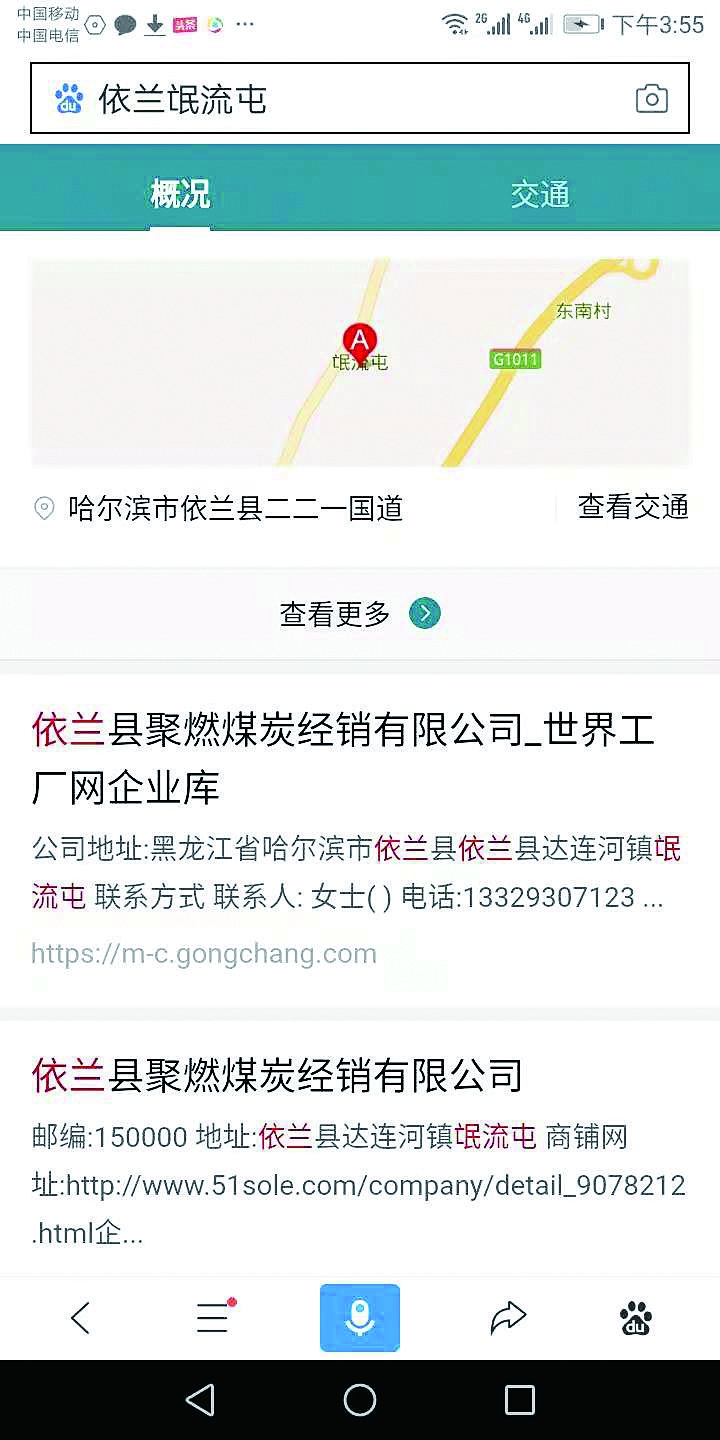Tap the system home button
The height and width of the screenshot is (1440, 720).
pyautogui.click(x=360, y=1400)
